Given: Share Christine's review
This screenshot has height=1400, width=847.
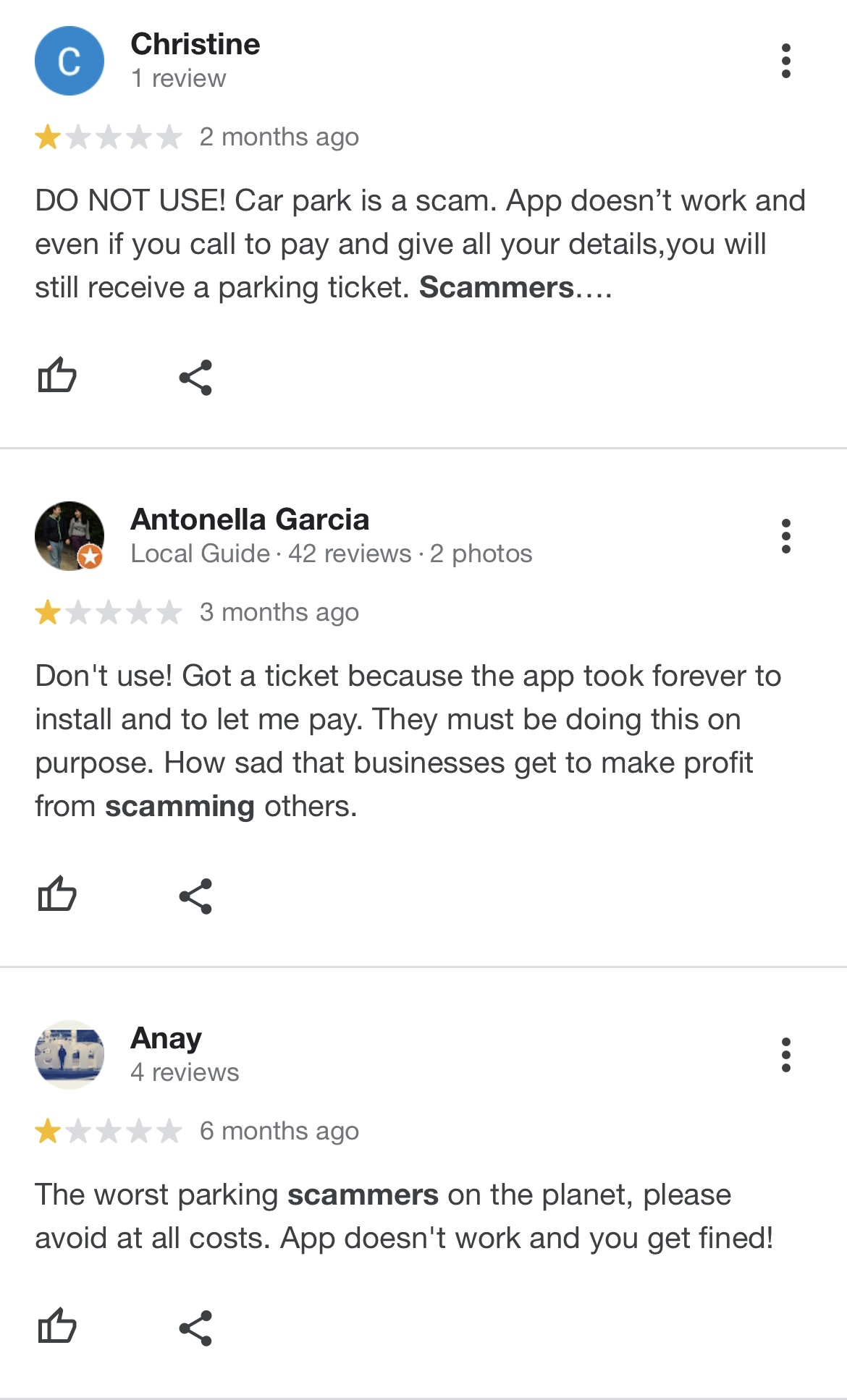Looking at the screenshot, I should (195, 377).
